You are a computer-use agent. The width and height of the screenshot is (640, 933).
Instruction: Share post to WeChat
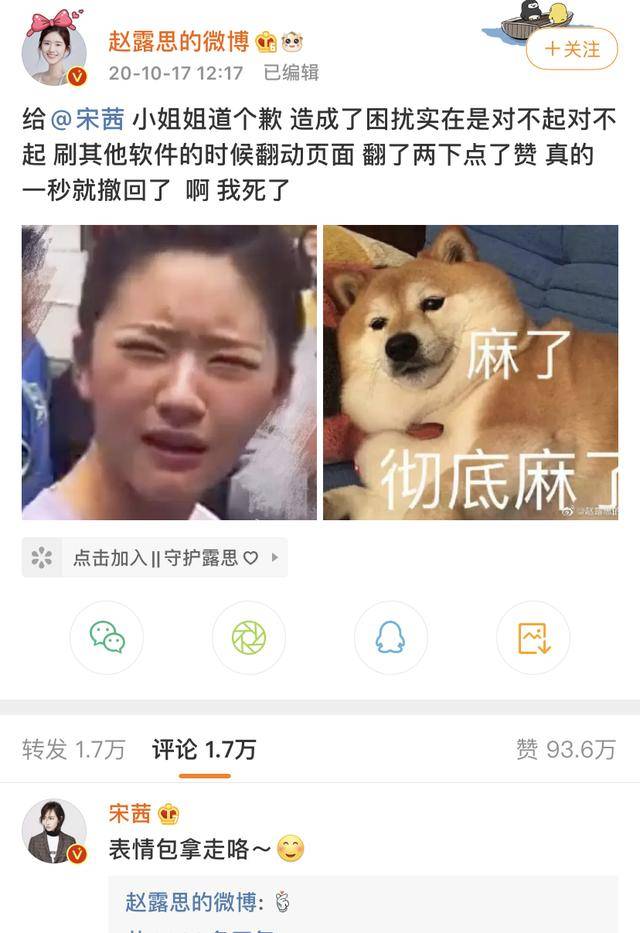(x=107, y=637)
